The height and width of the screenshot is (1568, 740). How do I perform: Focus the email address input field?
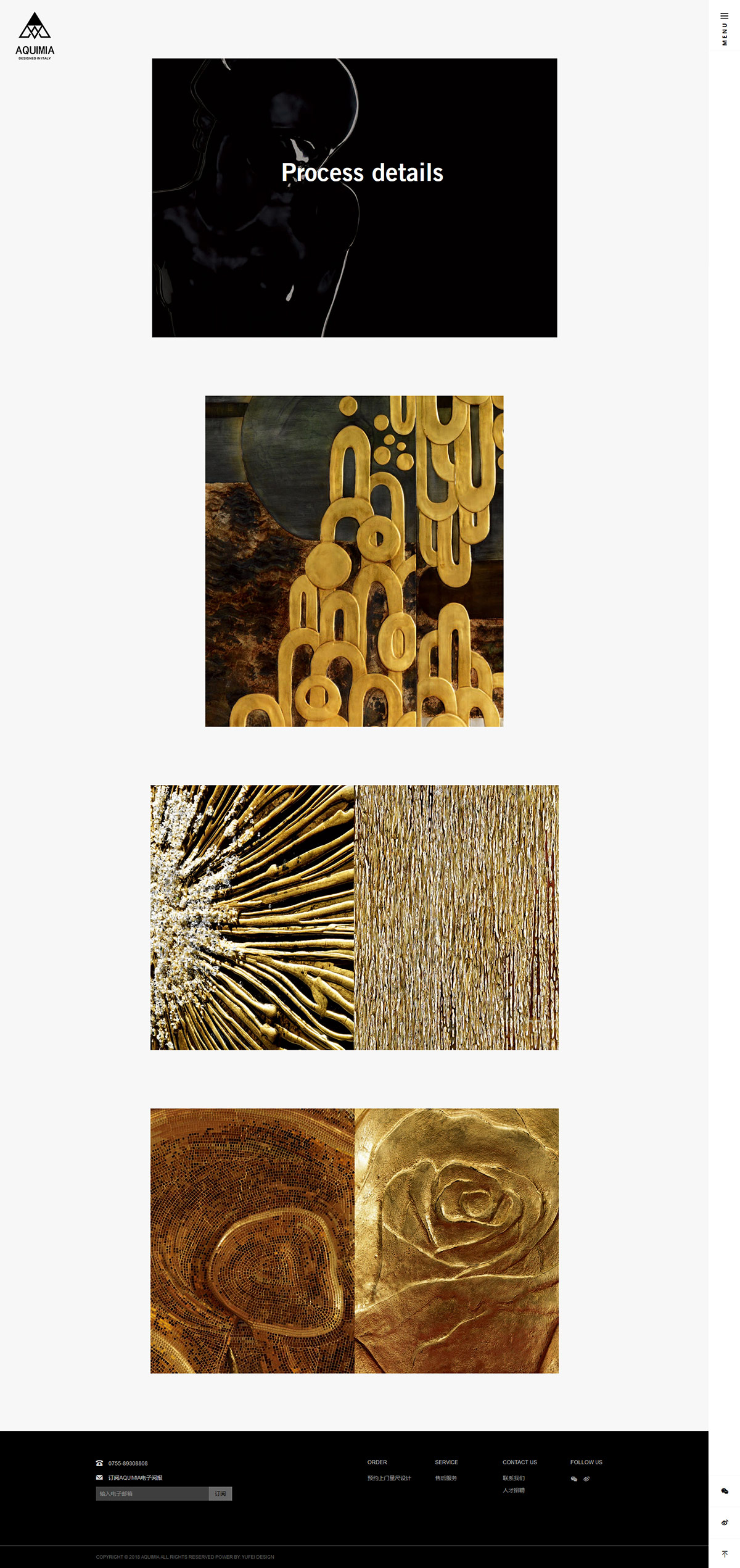(x=152, y=1493)
